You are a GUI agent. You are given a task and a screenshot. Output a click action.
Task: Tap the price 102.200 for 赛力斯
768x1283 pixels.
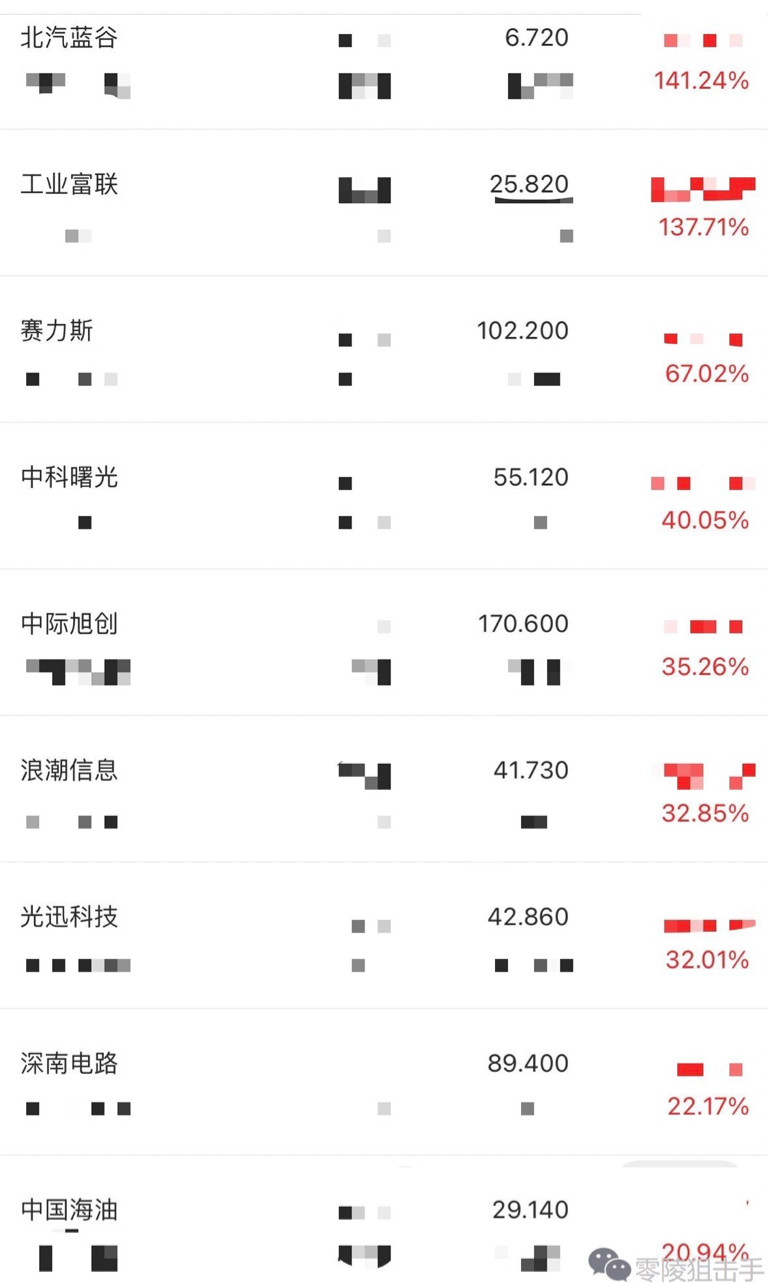(x=522, y=331)
